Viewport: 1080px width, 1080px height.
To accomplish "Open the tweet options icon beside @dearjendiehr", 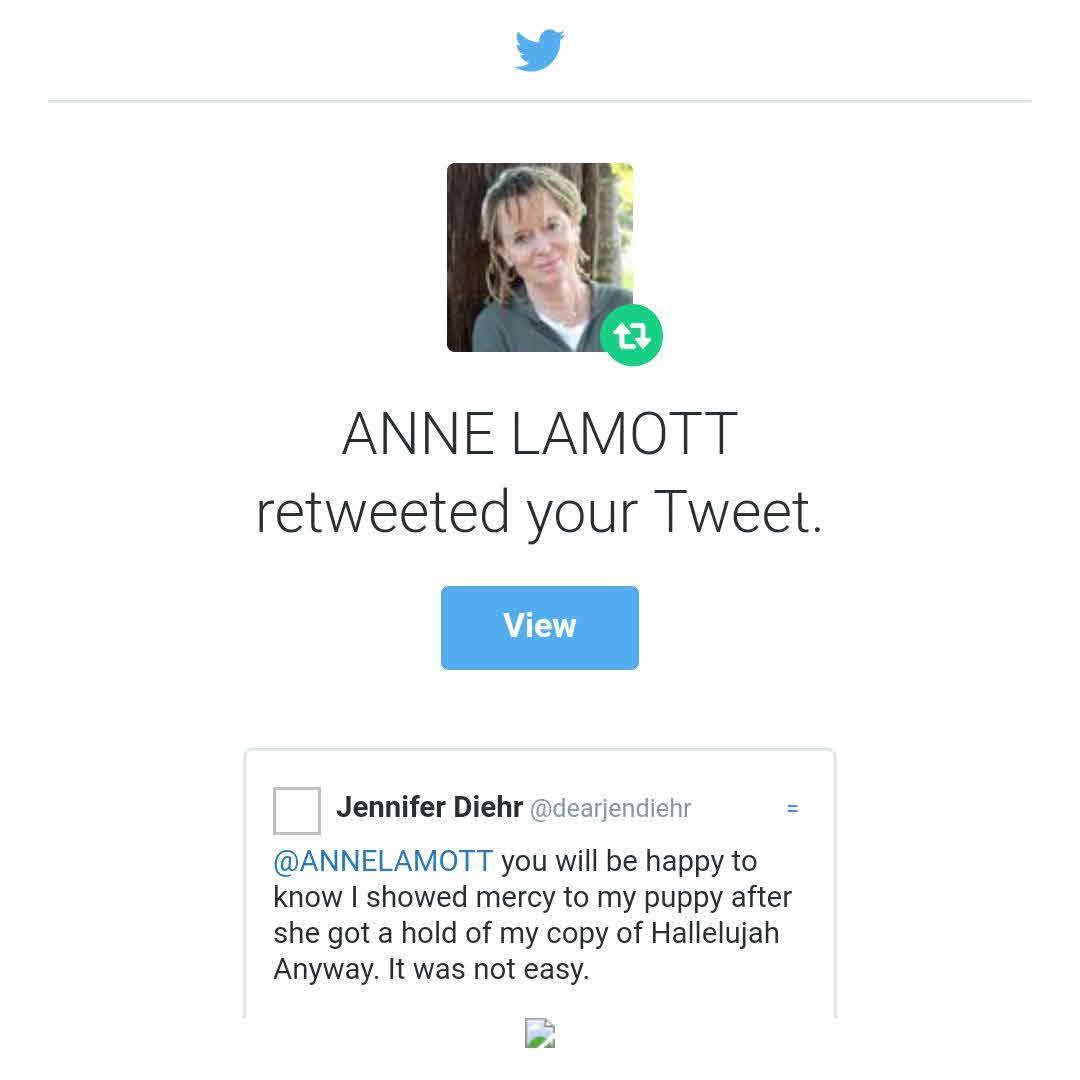I will tap(792, 809).
